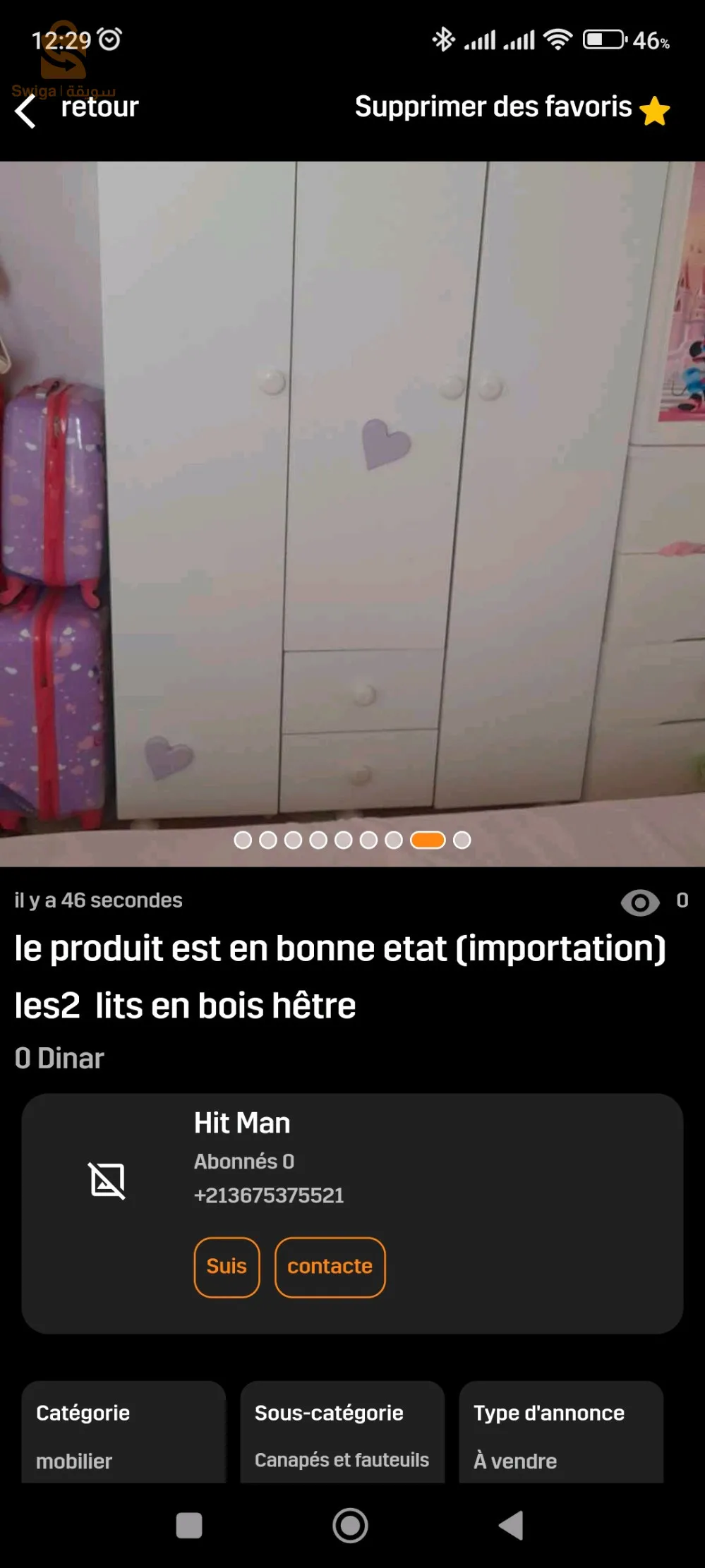The height and width of the screenshot is (1568, 705).
Task: Go to the Android home screen
Action: coord(350,1526)
